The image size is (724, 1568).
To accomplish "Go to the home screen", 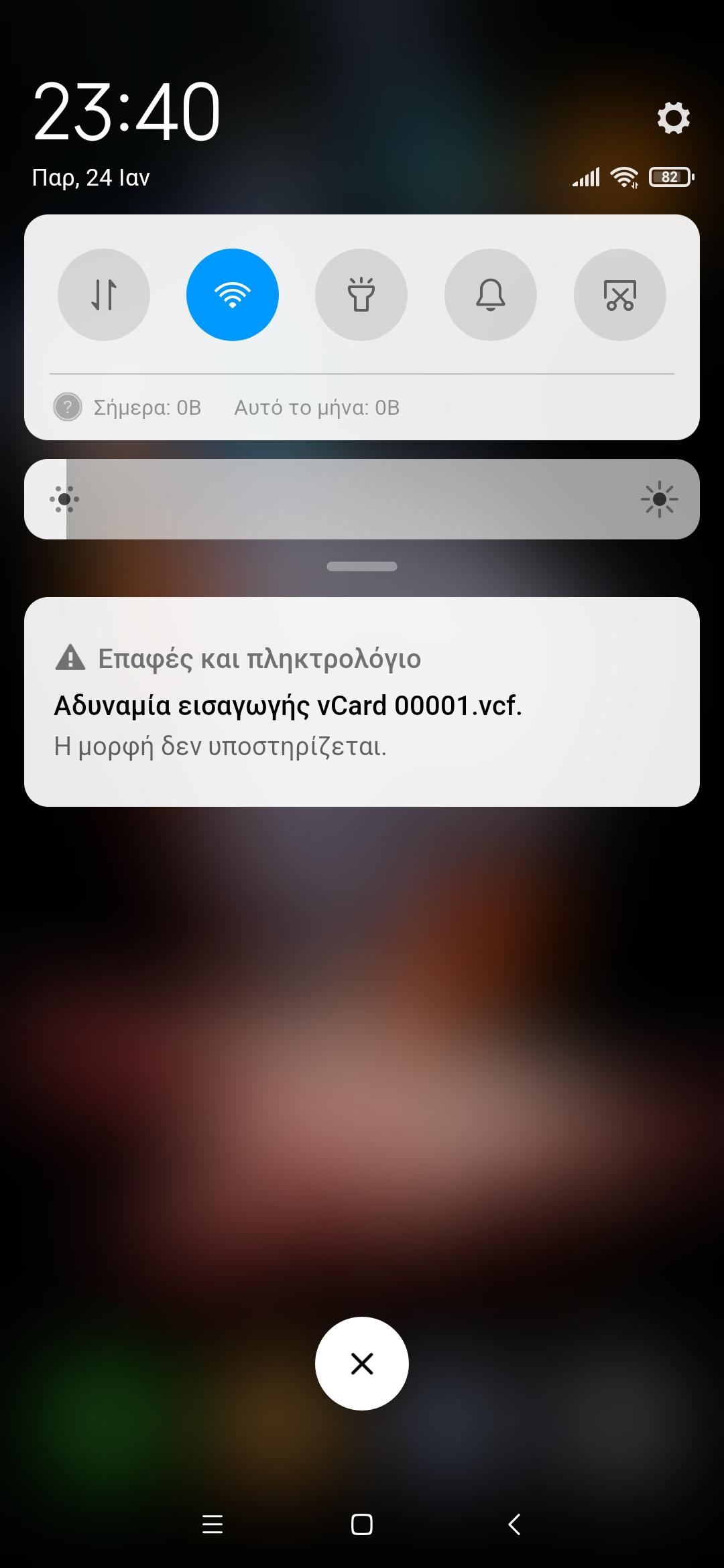I will point(362,1524).
